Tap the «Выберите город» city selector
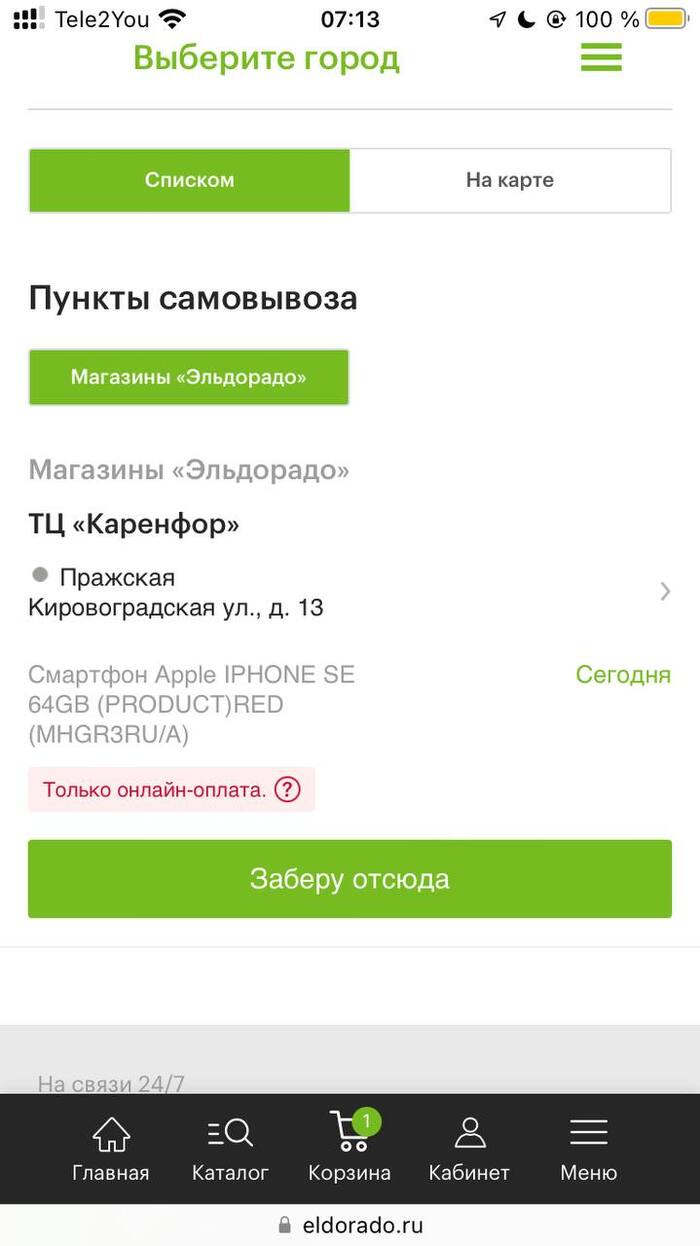Image resolution: width=700 pixels, height=1246 pixels. (266, 58)
